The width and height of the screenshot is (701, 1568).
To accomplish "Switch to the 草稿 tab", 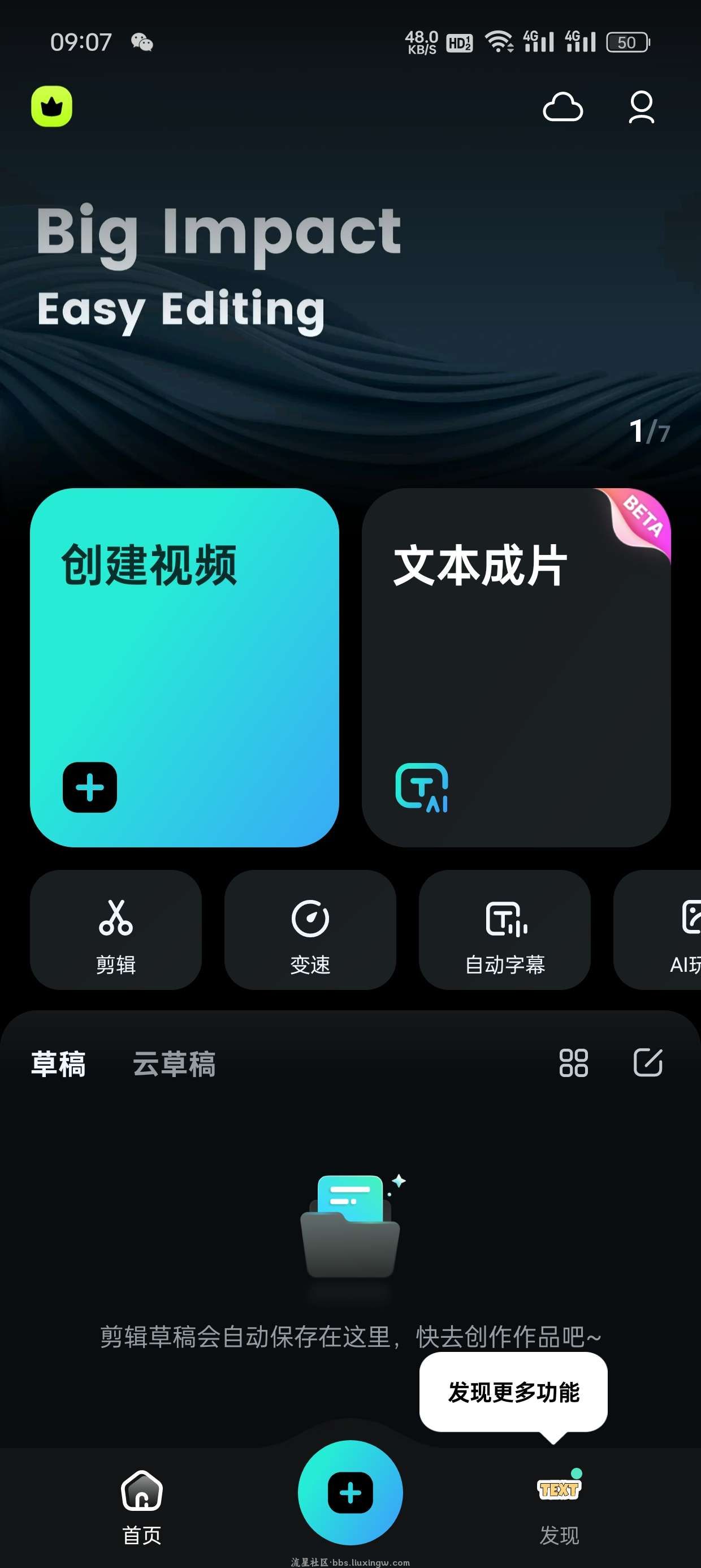I will pos(58,1064).
